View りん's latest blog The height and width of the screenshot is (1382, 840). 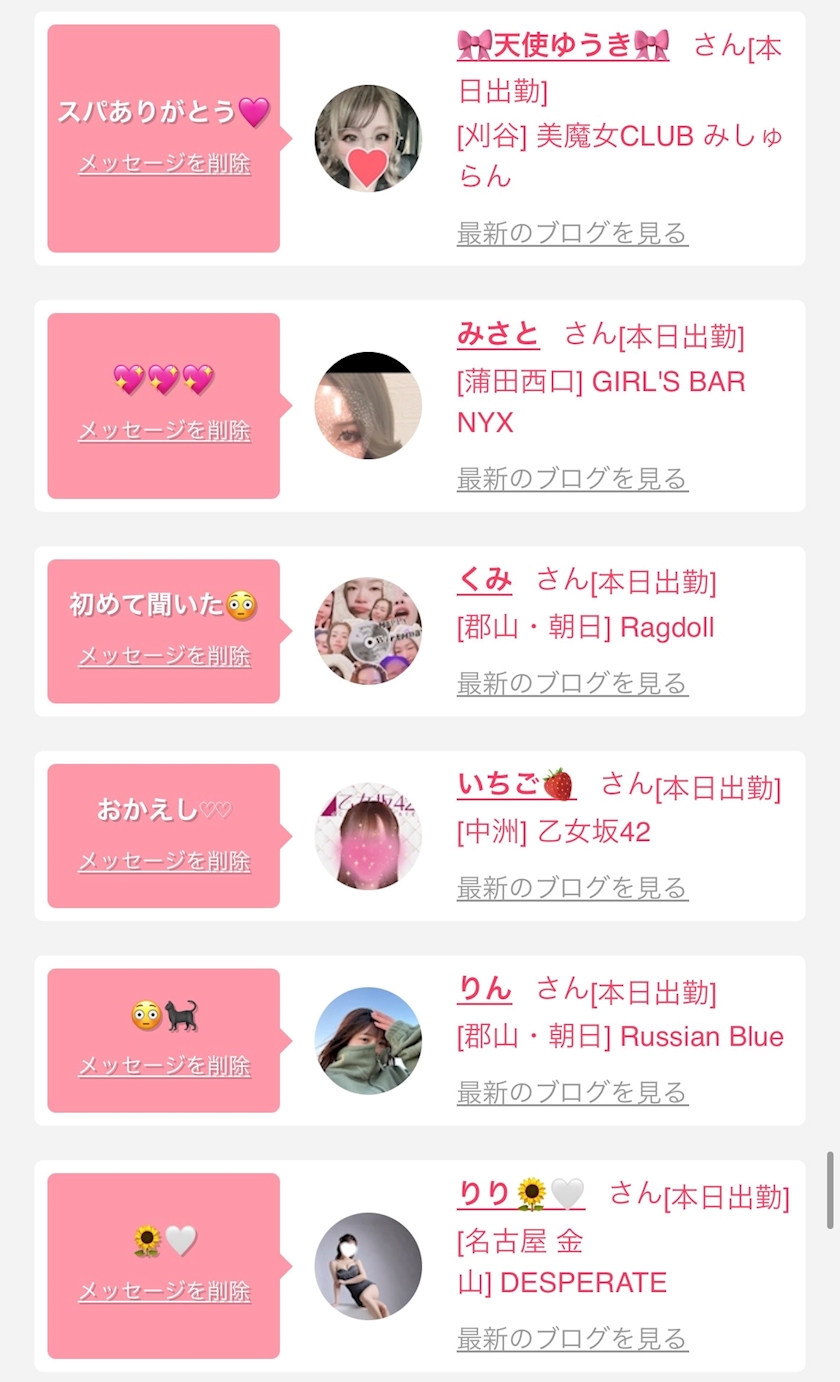tap(572, 1092)
